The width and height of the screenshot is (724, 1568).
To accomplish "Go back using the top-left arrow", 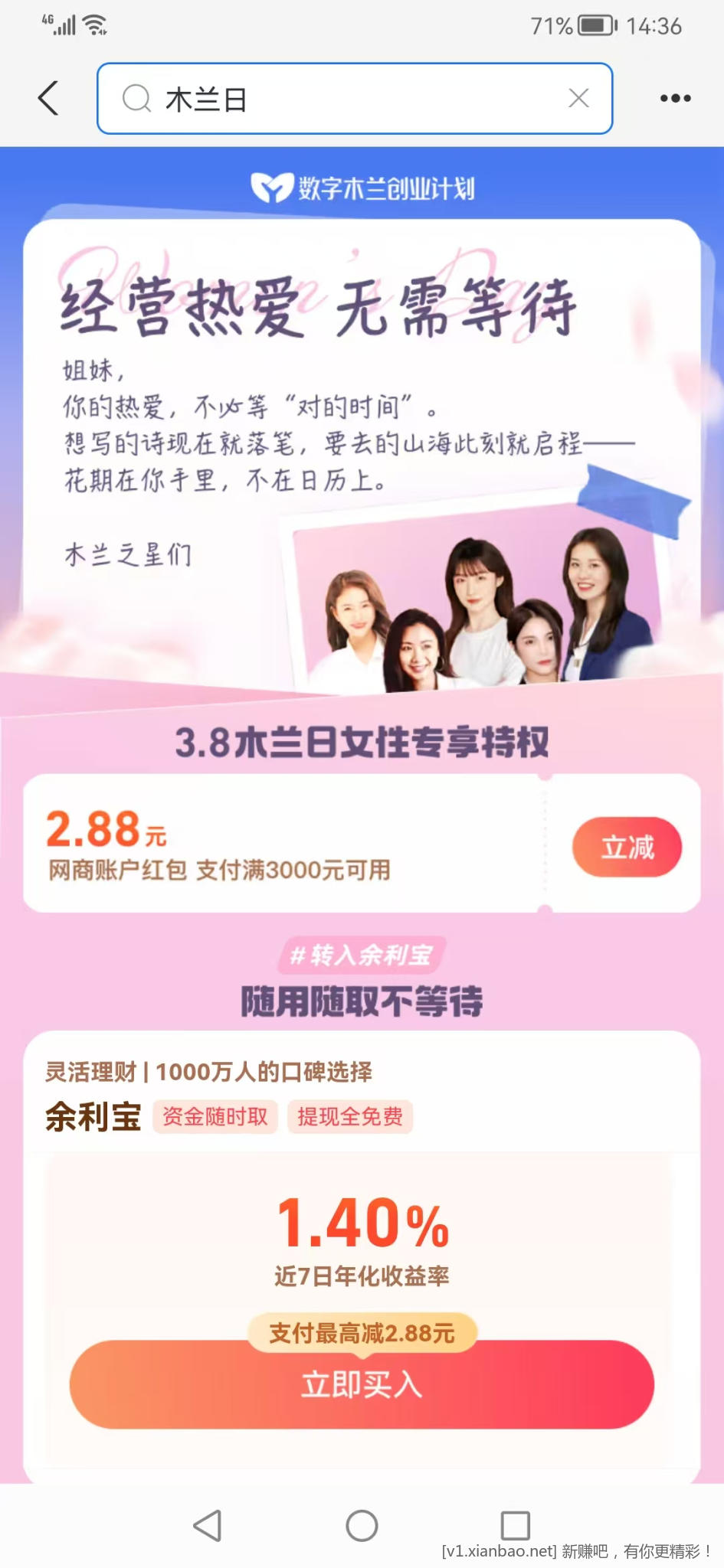I will click(x=48, y=98).
